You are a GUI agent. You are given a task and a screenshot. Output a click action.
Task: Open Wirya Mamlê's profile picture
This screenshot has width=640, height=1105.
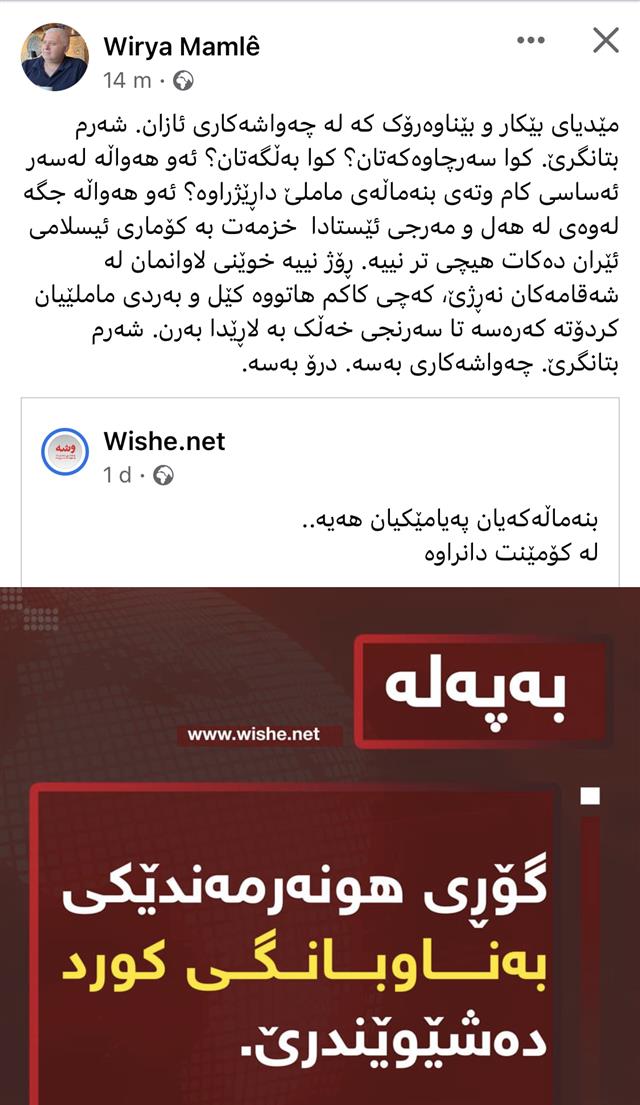[x=55, y=57]
